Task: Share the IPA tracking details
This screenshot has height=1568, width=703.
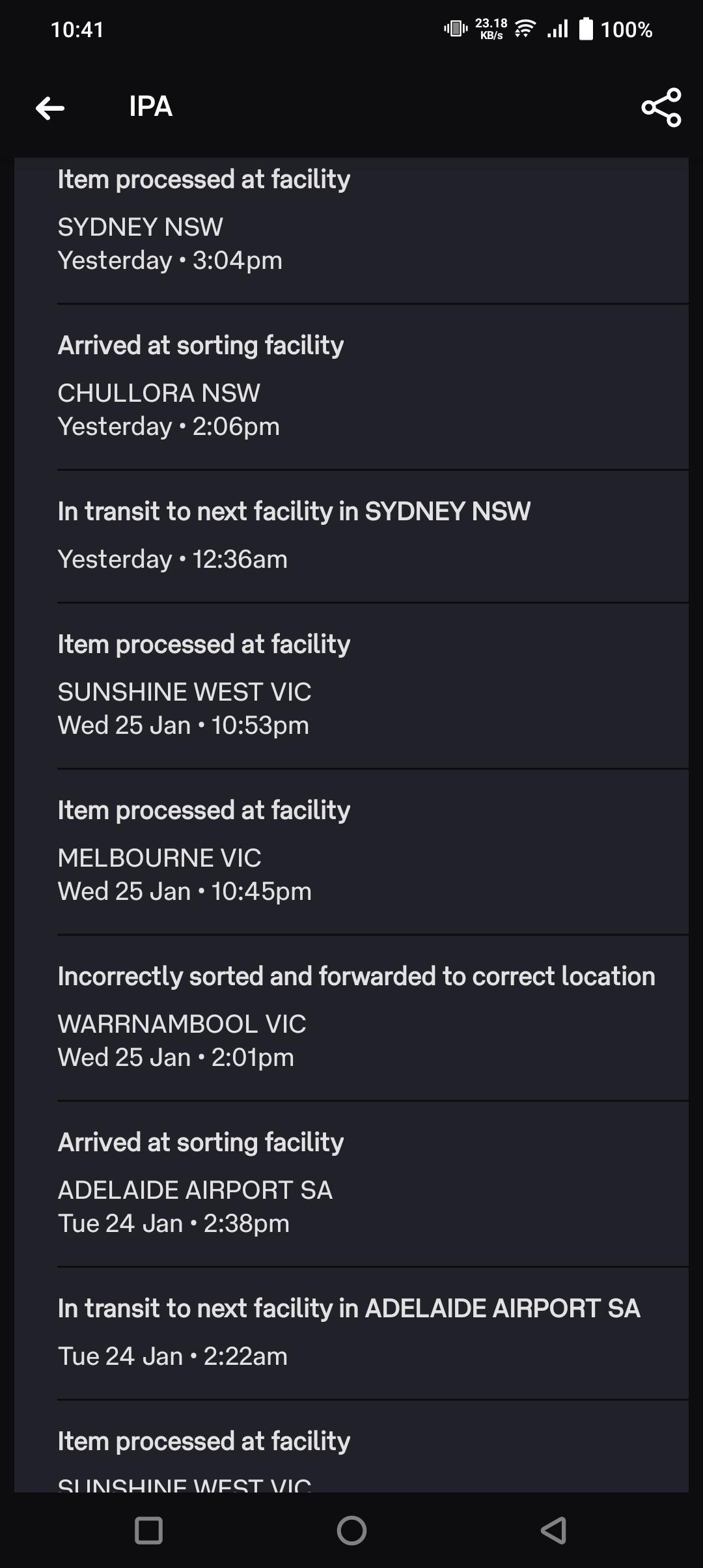Action: (661, 107)
